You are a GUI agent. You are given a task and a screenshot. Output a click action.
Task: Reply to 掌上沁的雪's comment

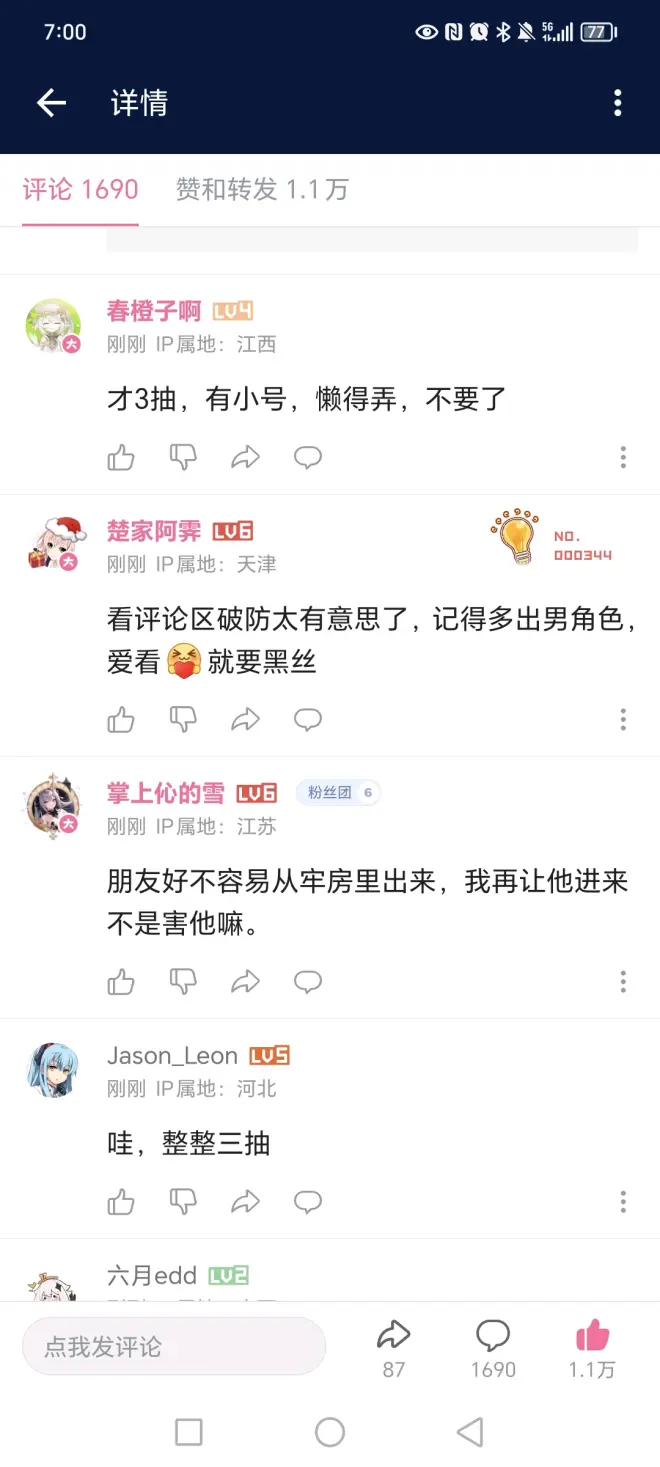pos(307,981)
